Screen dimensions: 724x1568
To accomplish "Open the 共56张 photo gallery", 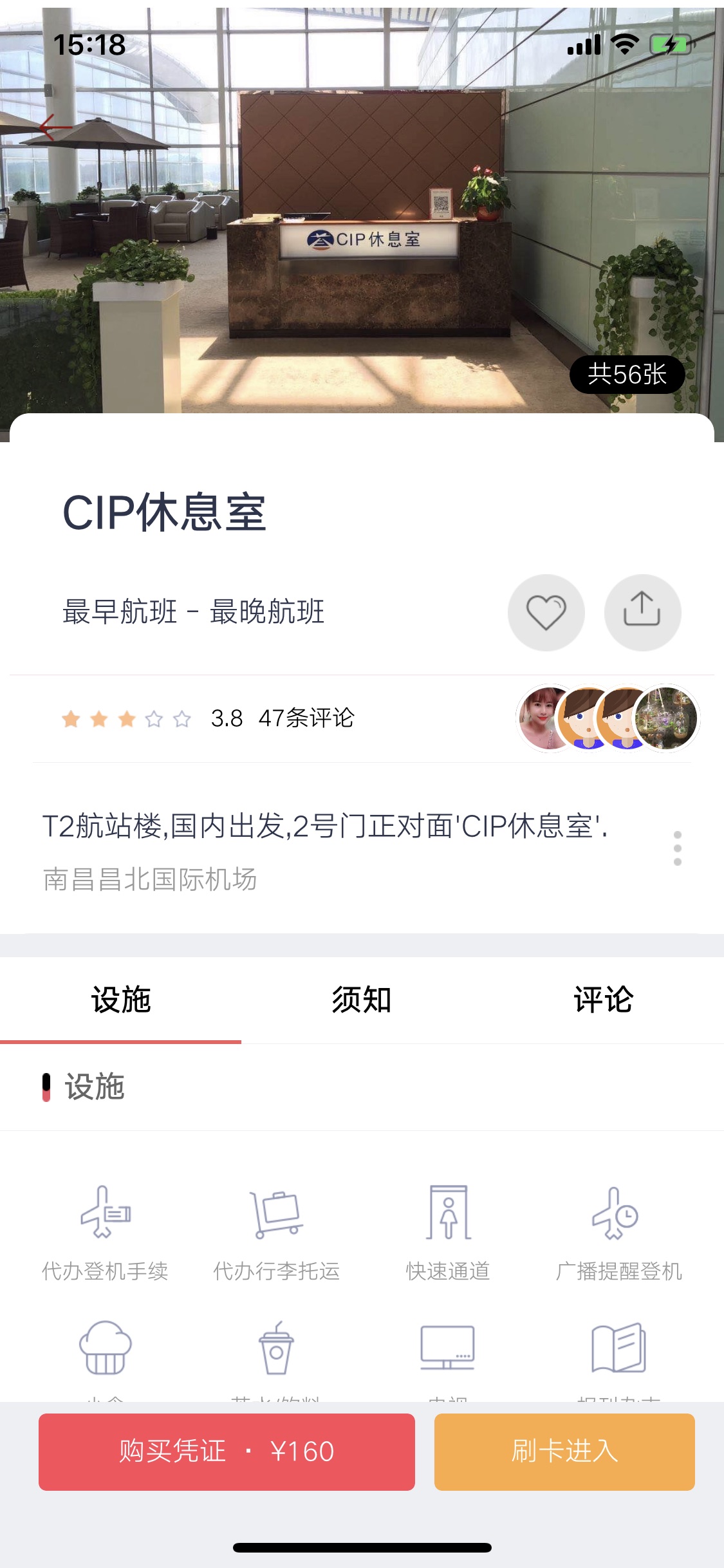I will [x=626, y=375].
